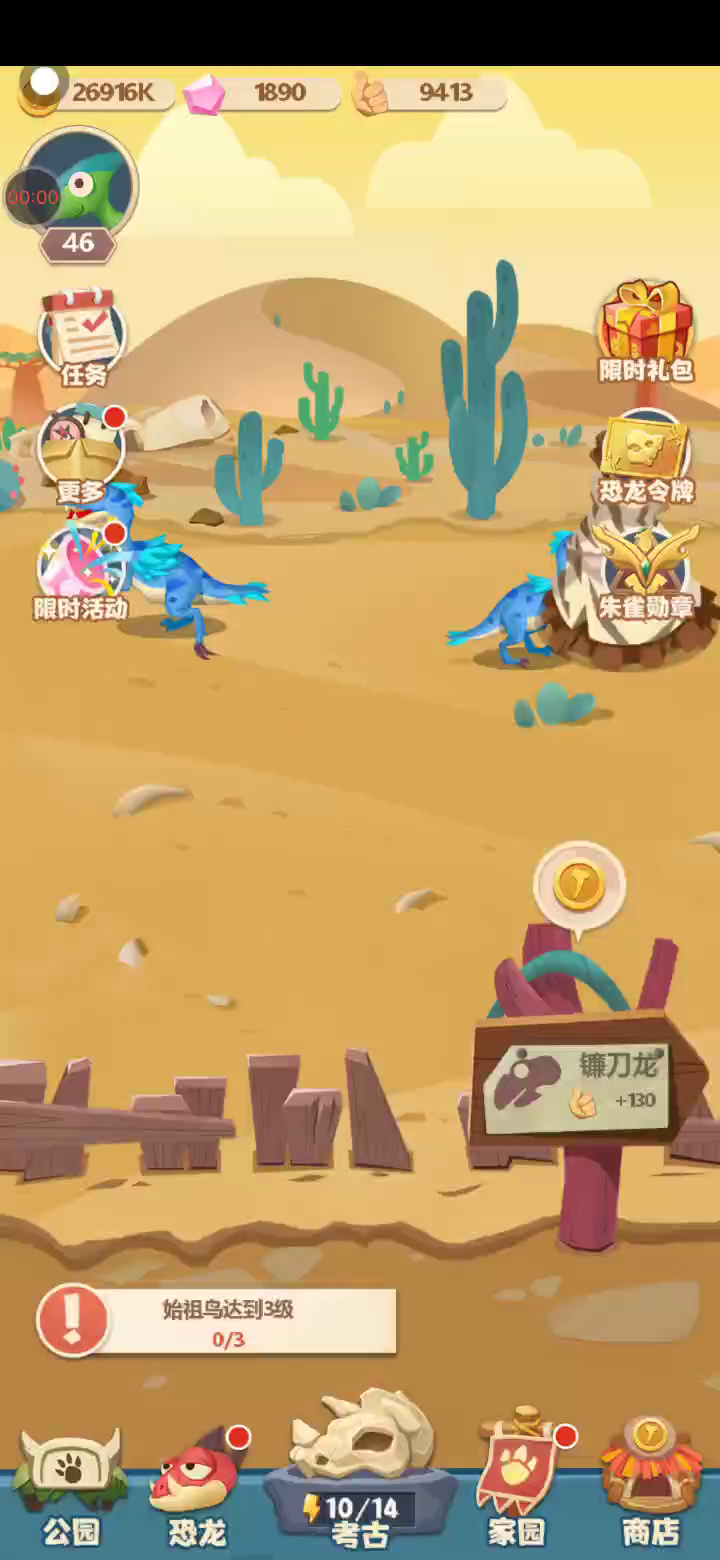The width and height of the screenshot is (720, 1560).
Task: Open the 恐龙令牌 pass
Action: [x=646, y=455]
